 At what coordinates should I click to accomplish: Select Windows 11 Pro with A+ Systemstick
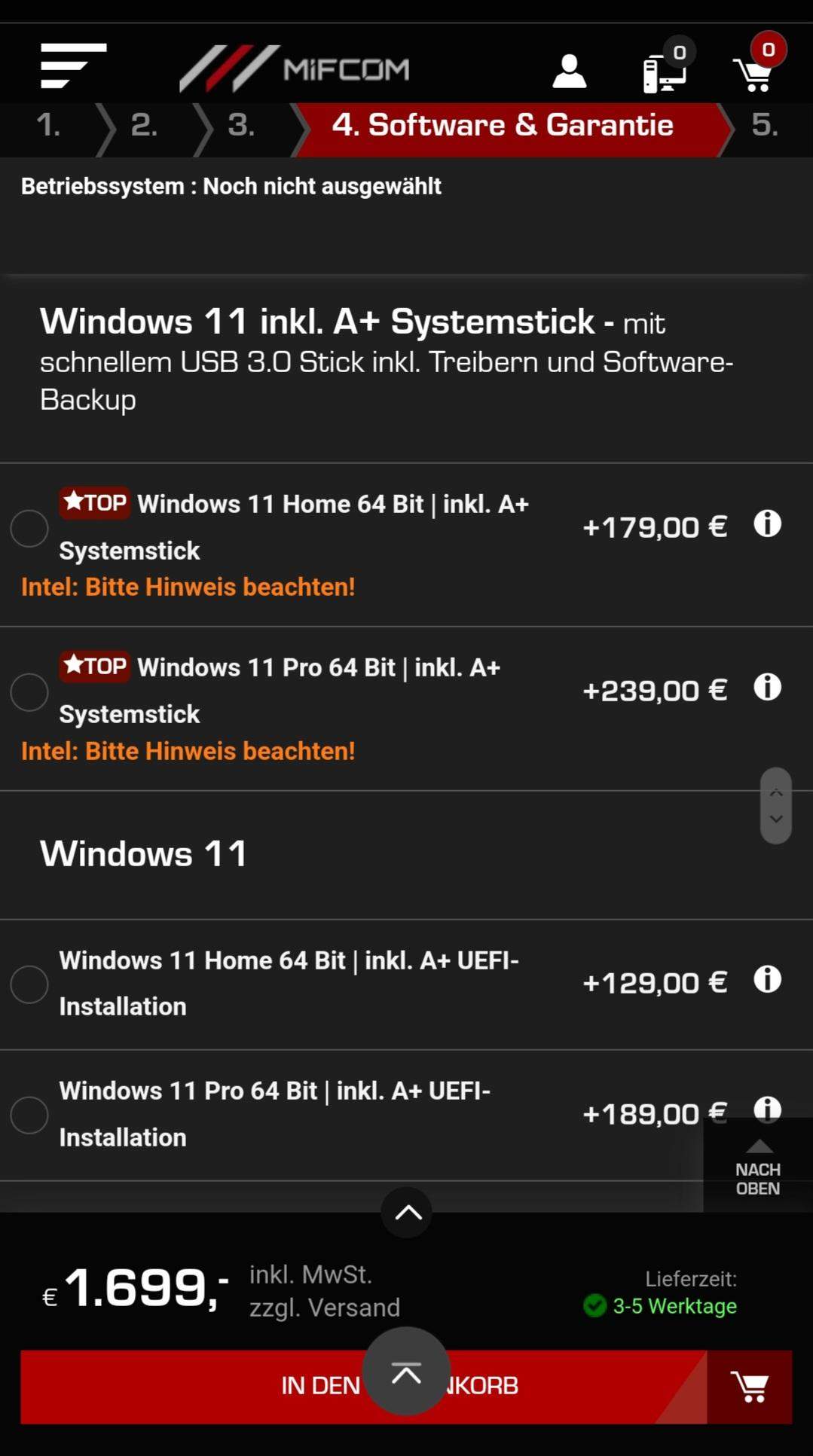[x=29, y=691]
